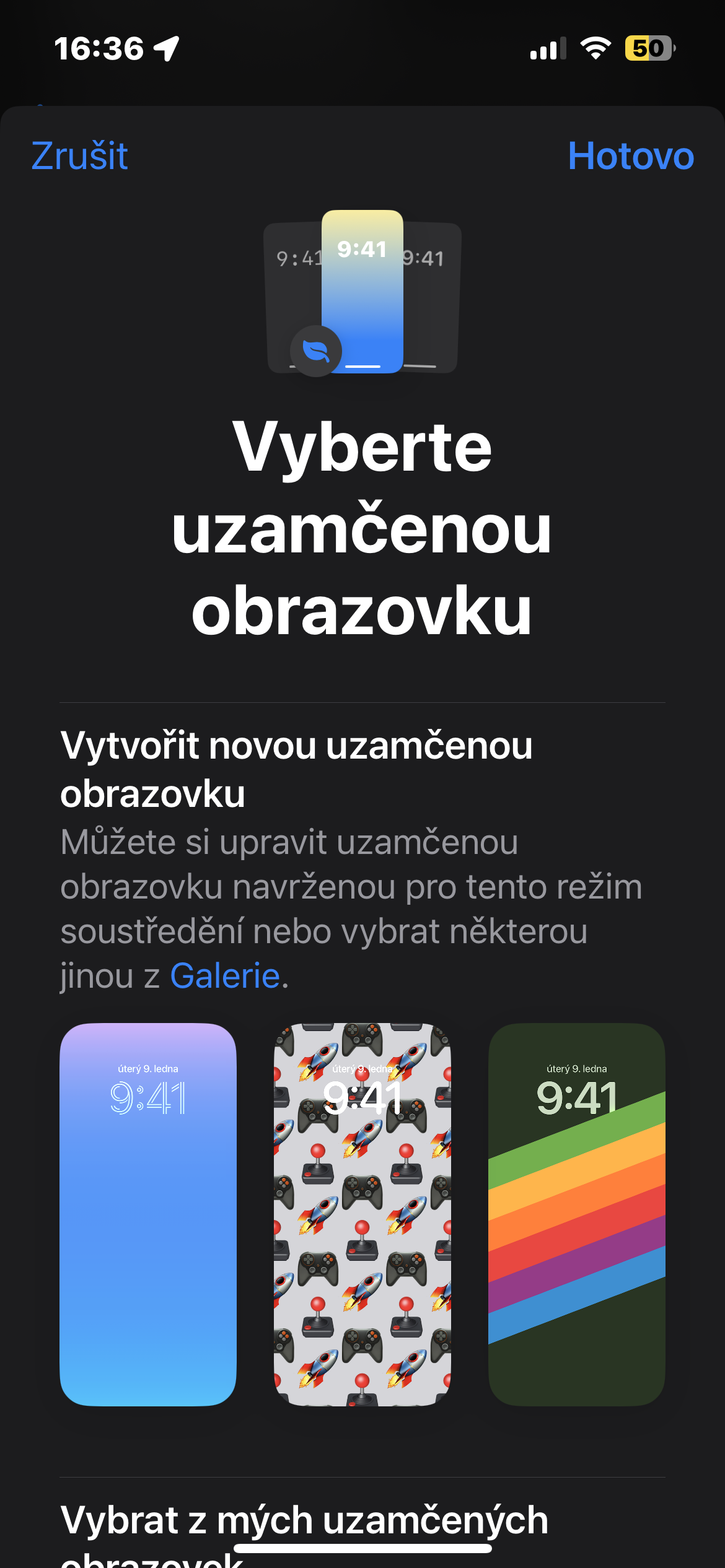This screenshot has width=725, height=1568.
Task: Confirm selection with Hotovo
Action: point(630,155)
